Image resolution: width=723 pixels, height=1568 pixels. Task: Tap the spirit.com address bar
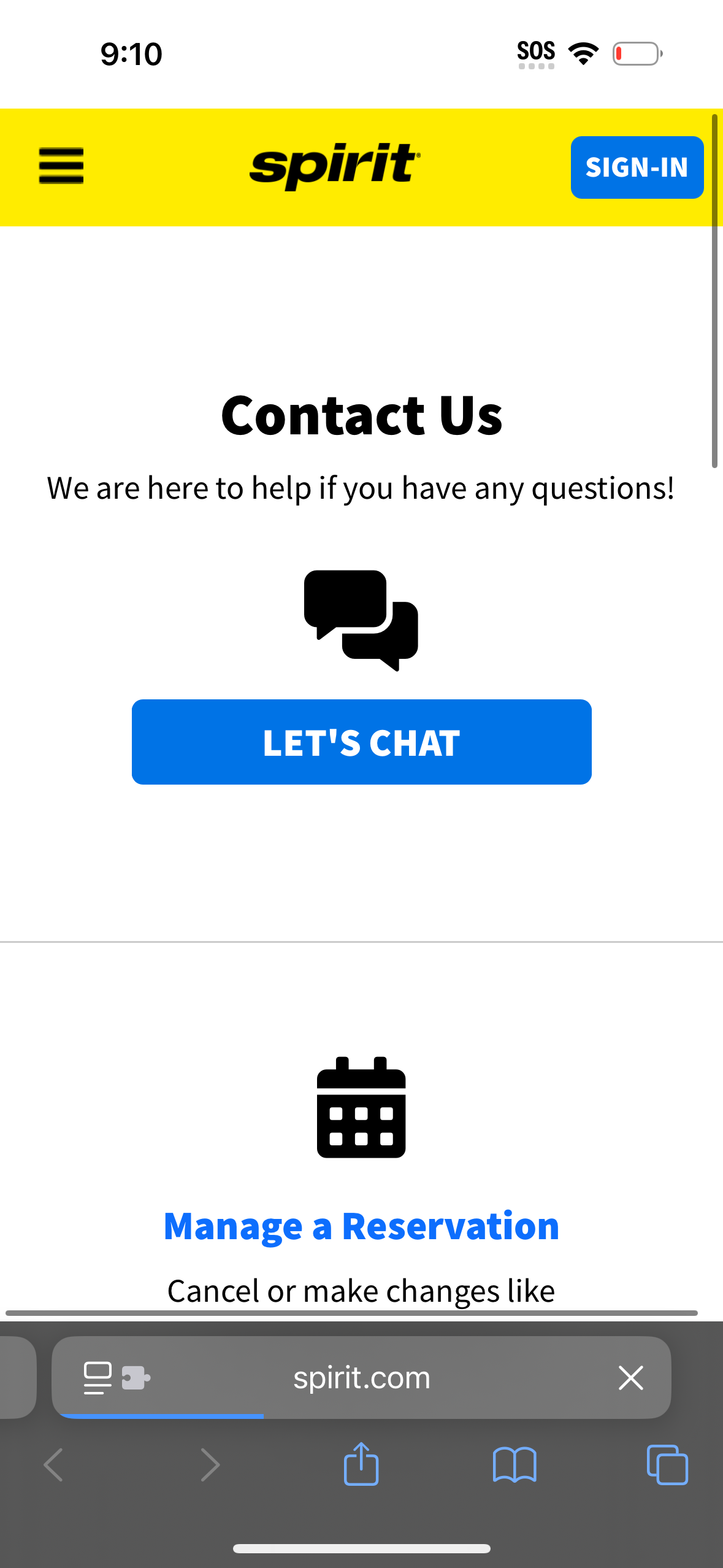(x=361, y=1377)
